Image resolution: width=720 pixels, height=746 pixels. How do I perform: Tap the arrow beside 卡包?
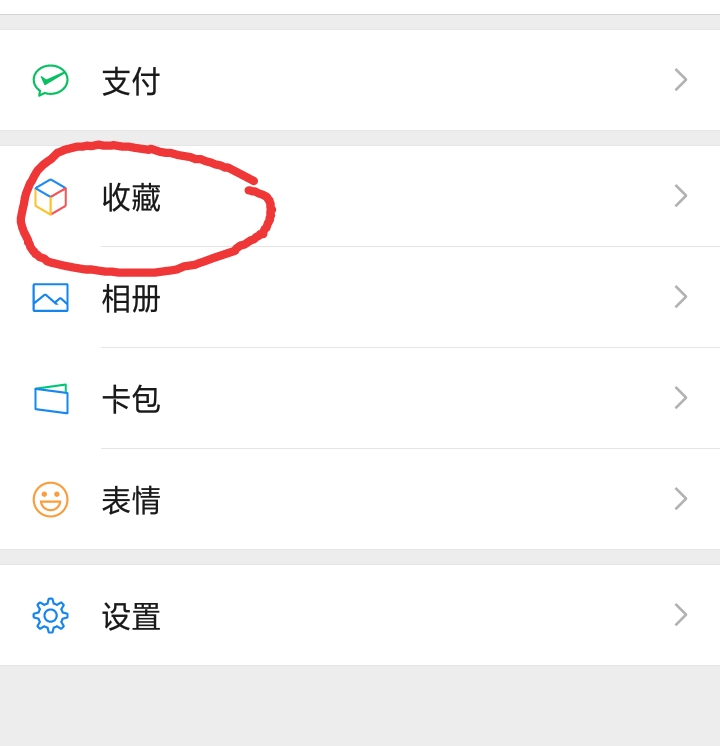tap(681, 399)
